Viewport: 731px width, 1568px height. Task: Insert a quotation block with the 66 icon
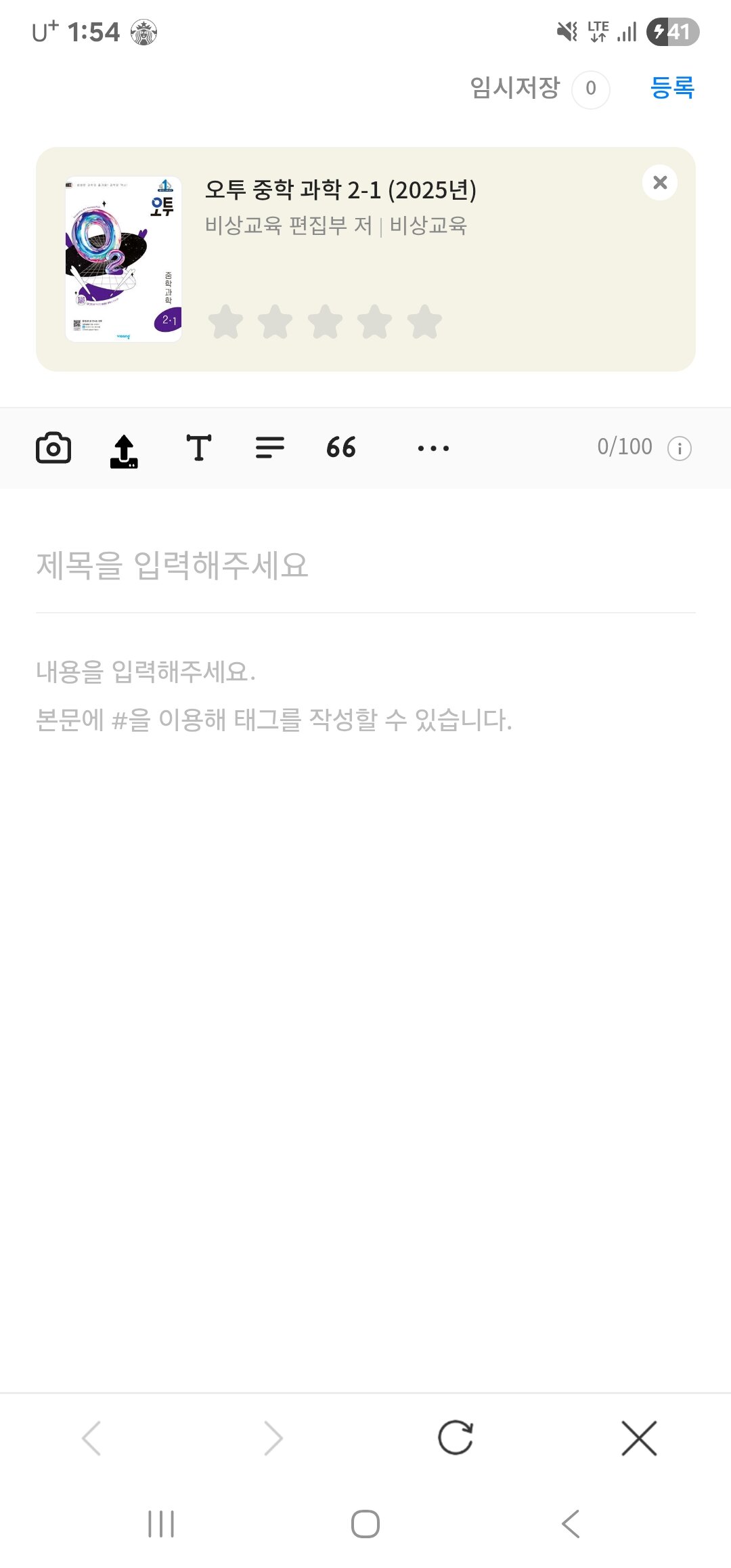(342, 448)
